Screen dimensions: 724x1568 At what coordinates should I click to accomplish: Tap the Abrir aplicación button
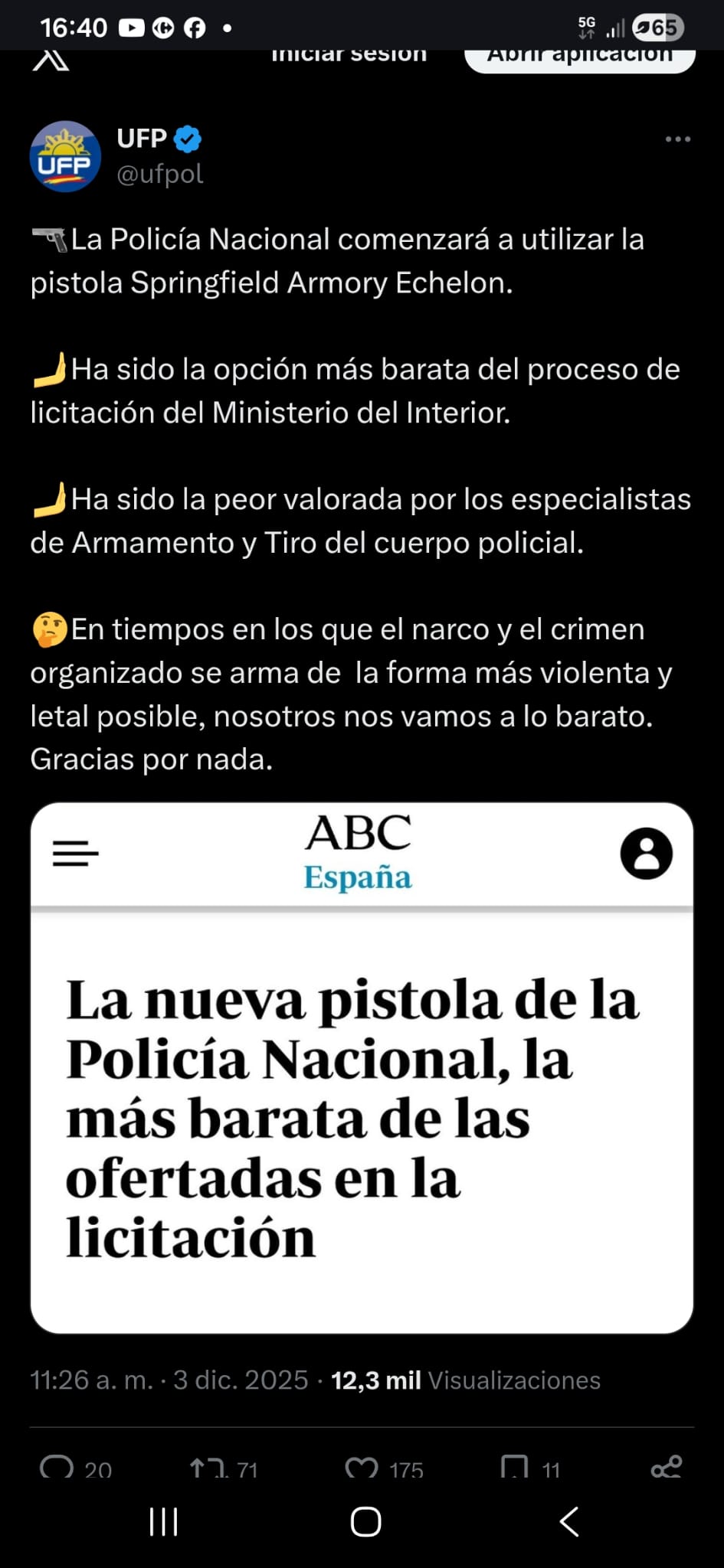[x=580, y=57]
